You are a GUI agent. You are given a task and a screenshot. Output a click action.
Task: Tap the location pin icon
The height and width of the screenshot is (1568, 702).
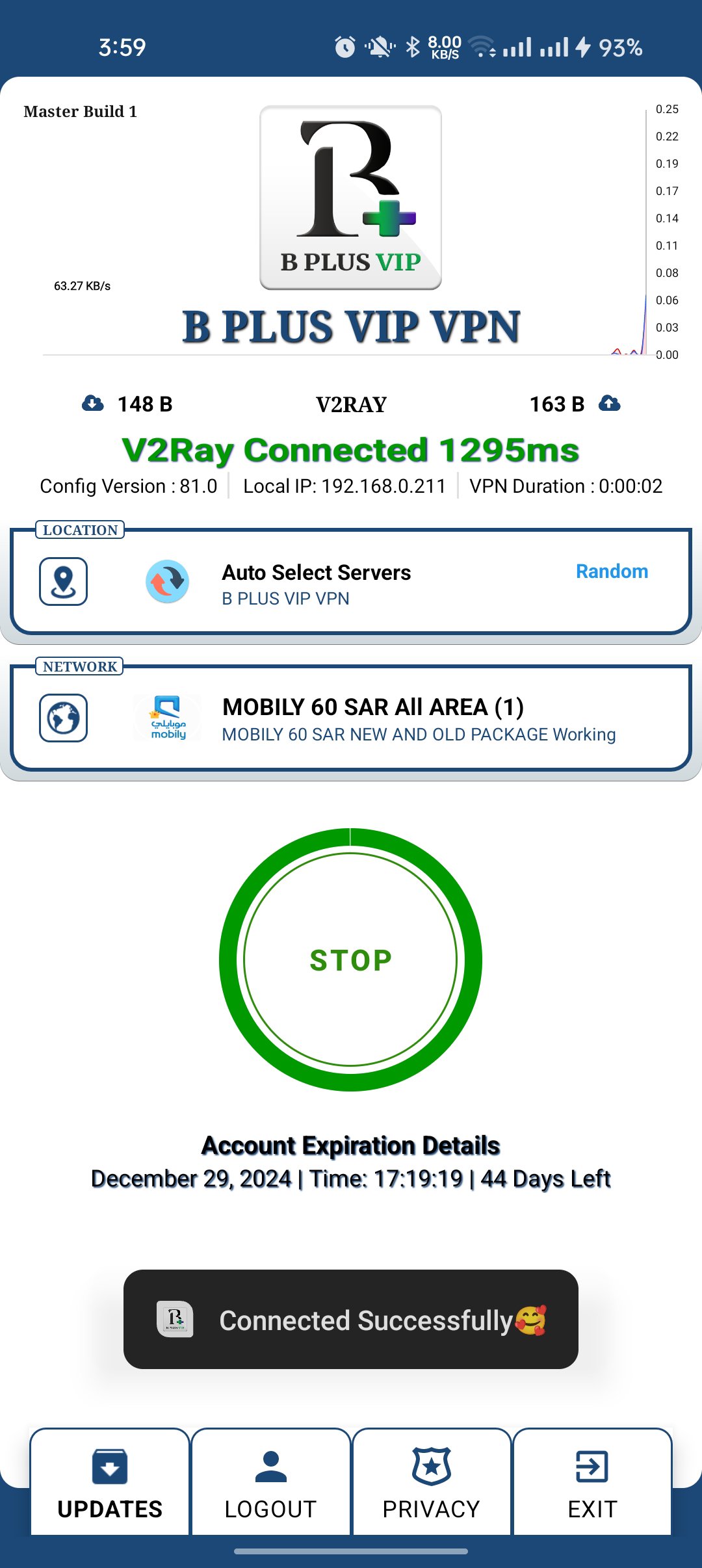(63, 581)
